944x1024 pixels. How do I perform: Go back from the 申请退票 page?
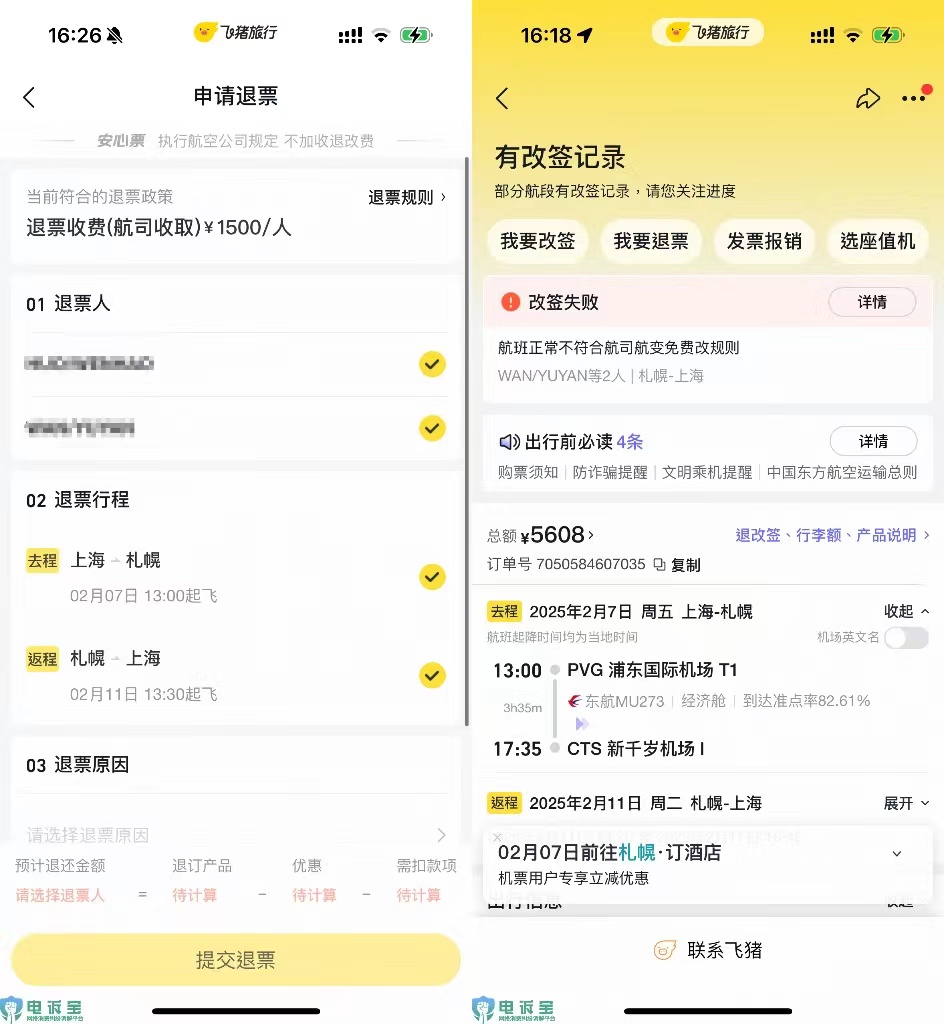[x=29, y=97]
